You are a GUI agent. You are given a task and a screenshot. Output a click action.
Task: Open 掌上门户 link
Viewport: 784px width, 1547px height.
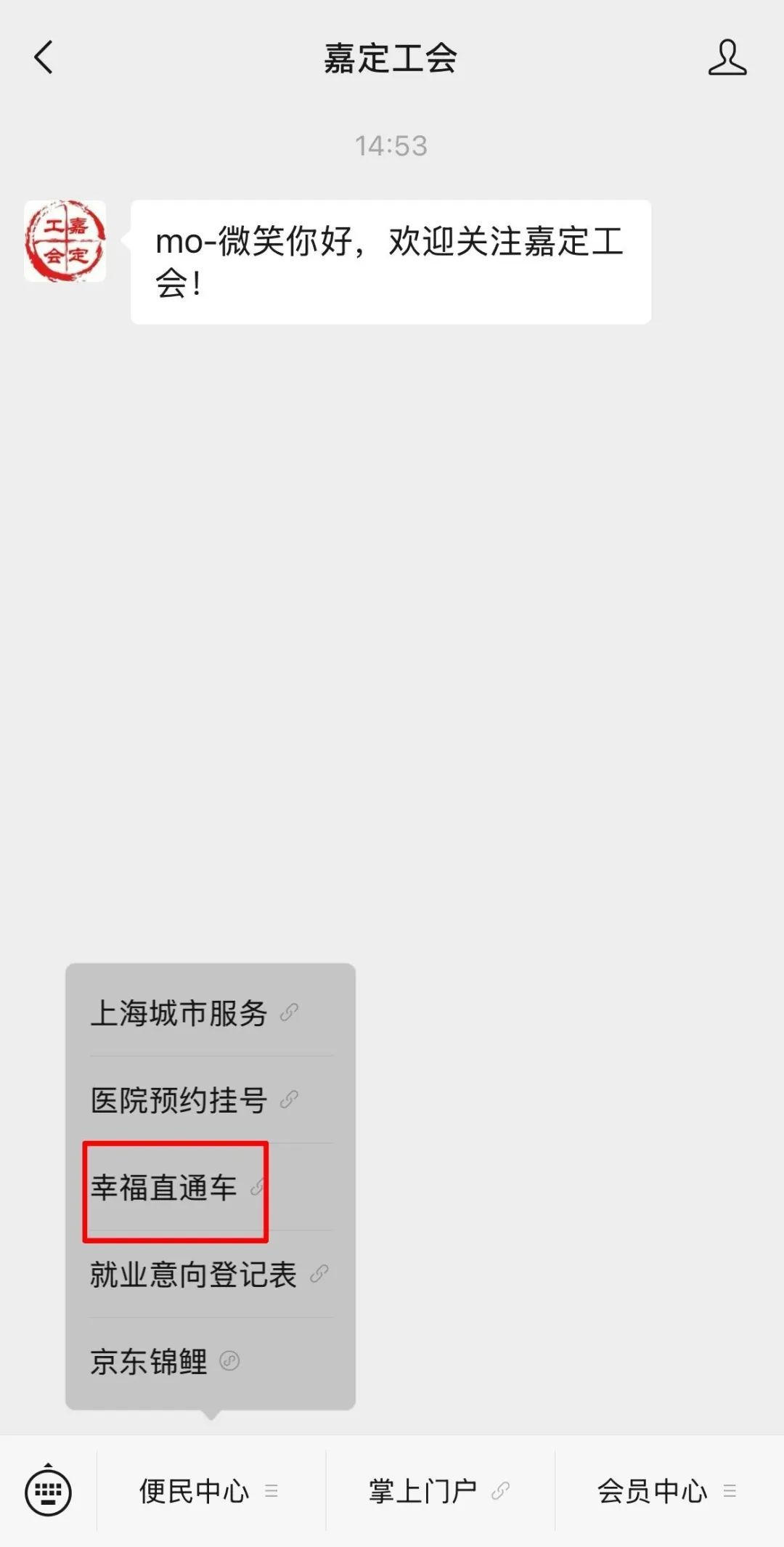click(440, 1491)
